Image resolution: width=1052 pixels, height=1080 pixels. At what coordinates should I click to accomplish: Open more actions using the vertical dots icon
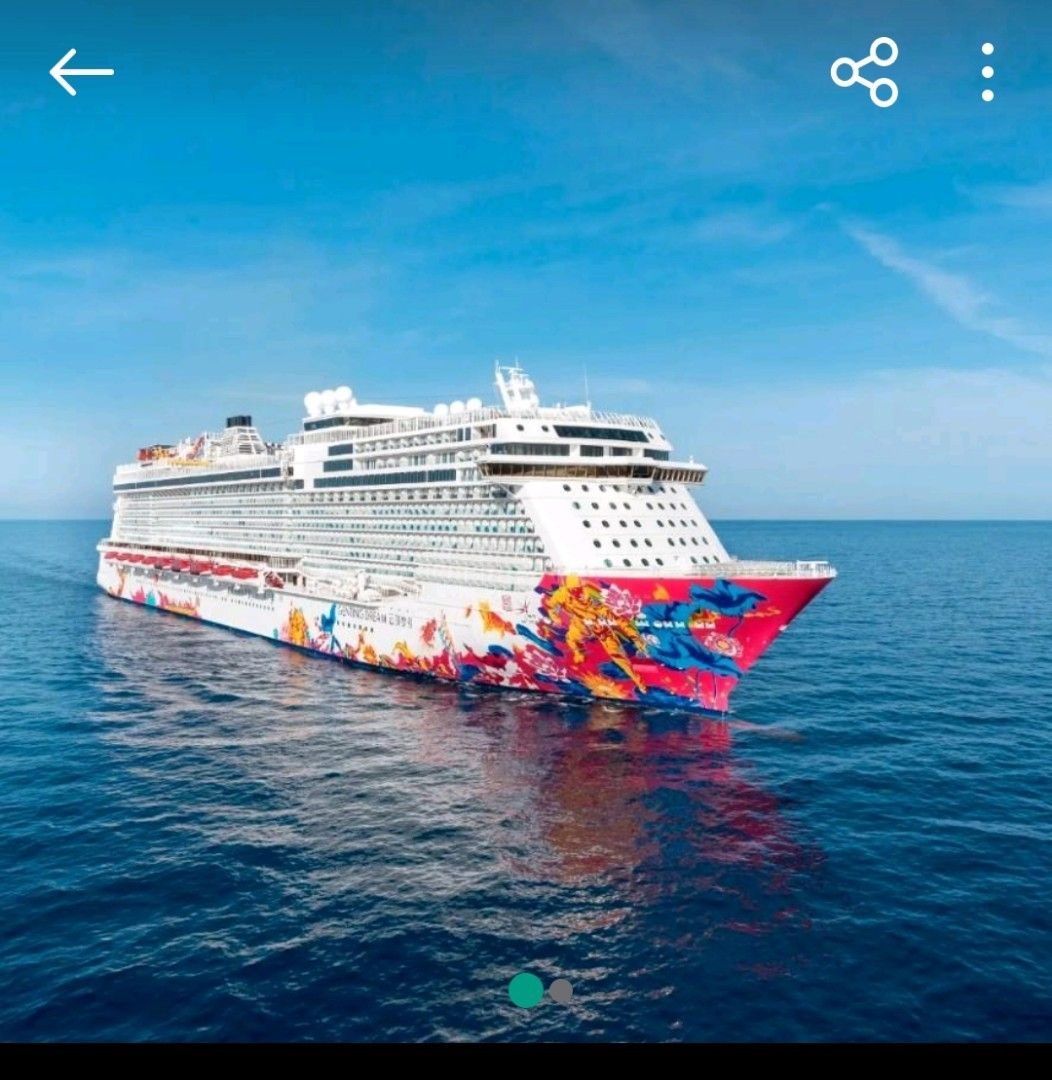pos(988,71)
